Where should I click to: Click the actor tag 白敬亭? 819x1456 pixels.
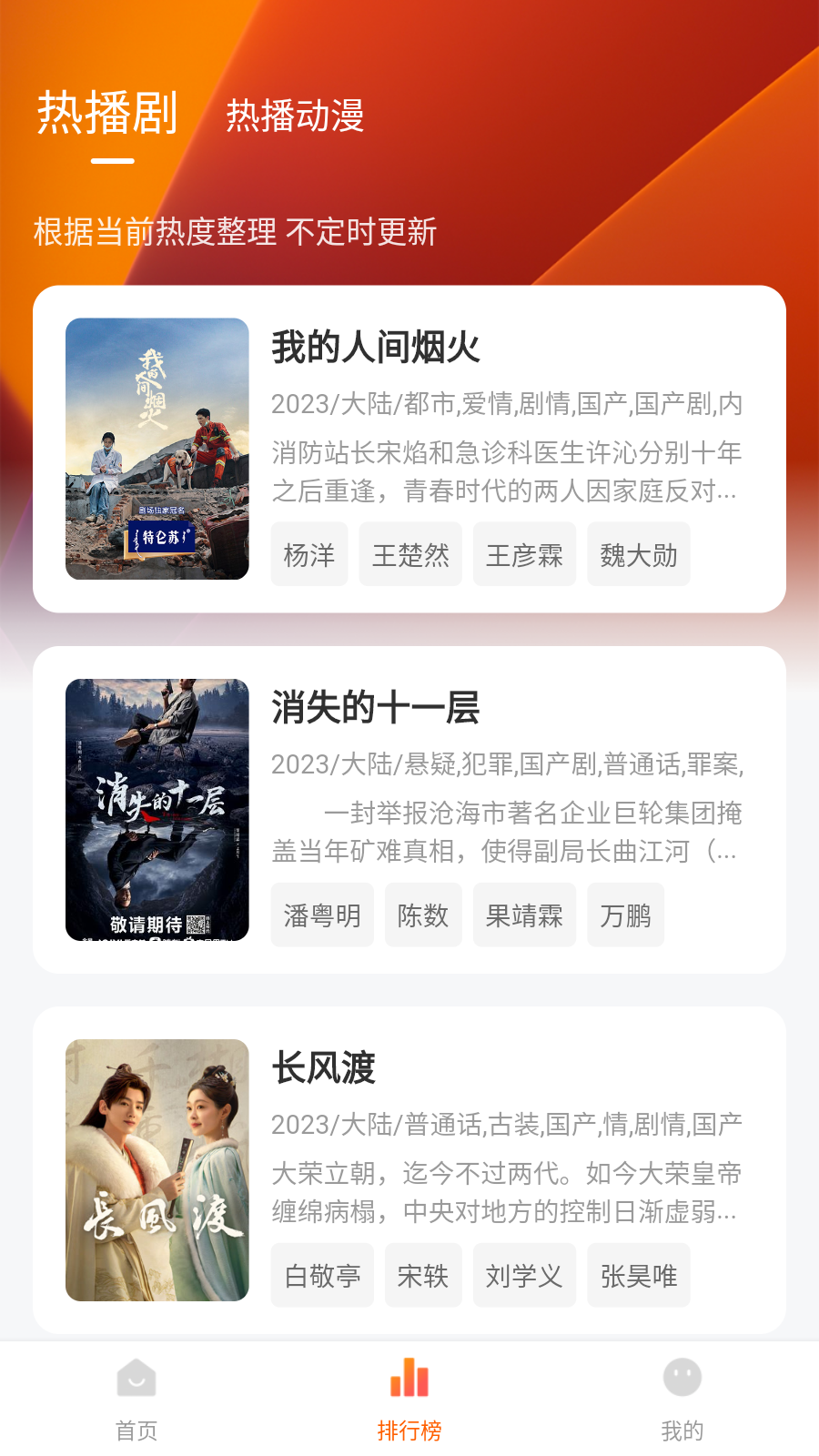click(x=322, y=1275)
